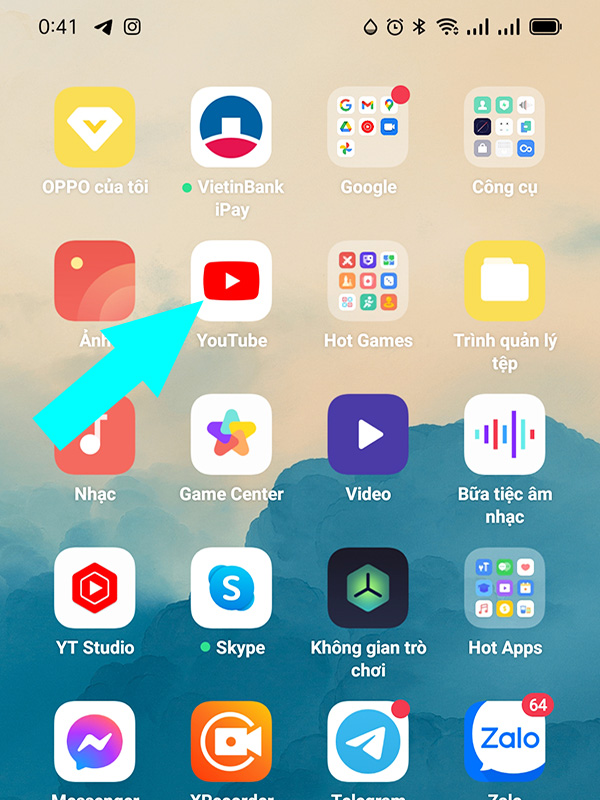Viewport: 600px width, 800px height.
Task: Open Không gian trò chơi
Action: coord(368,588)
